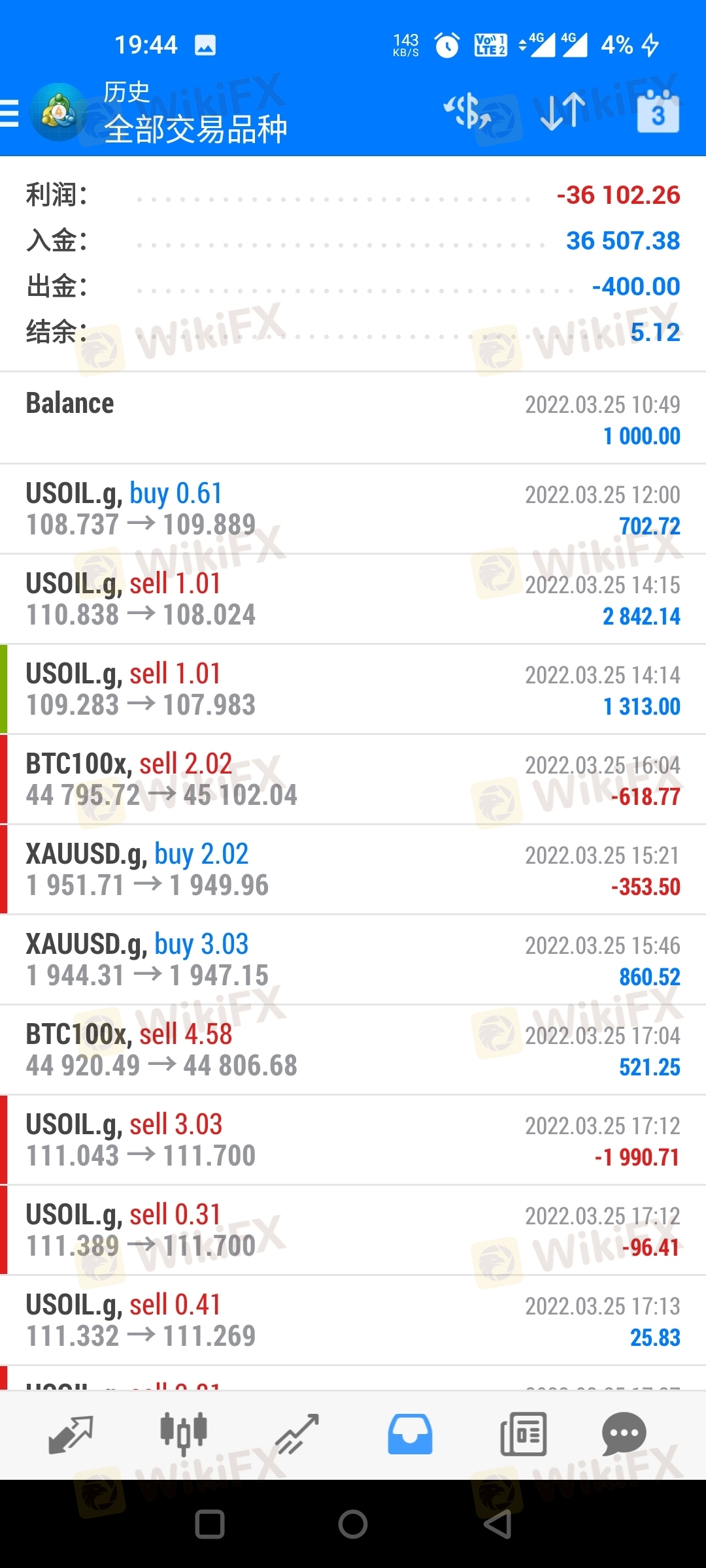Return to the home screen
The width and height of the screenshot is (706, 1568).
353,1524
